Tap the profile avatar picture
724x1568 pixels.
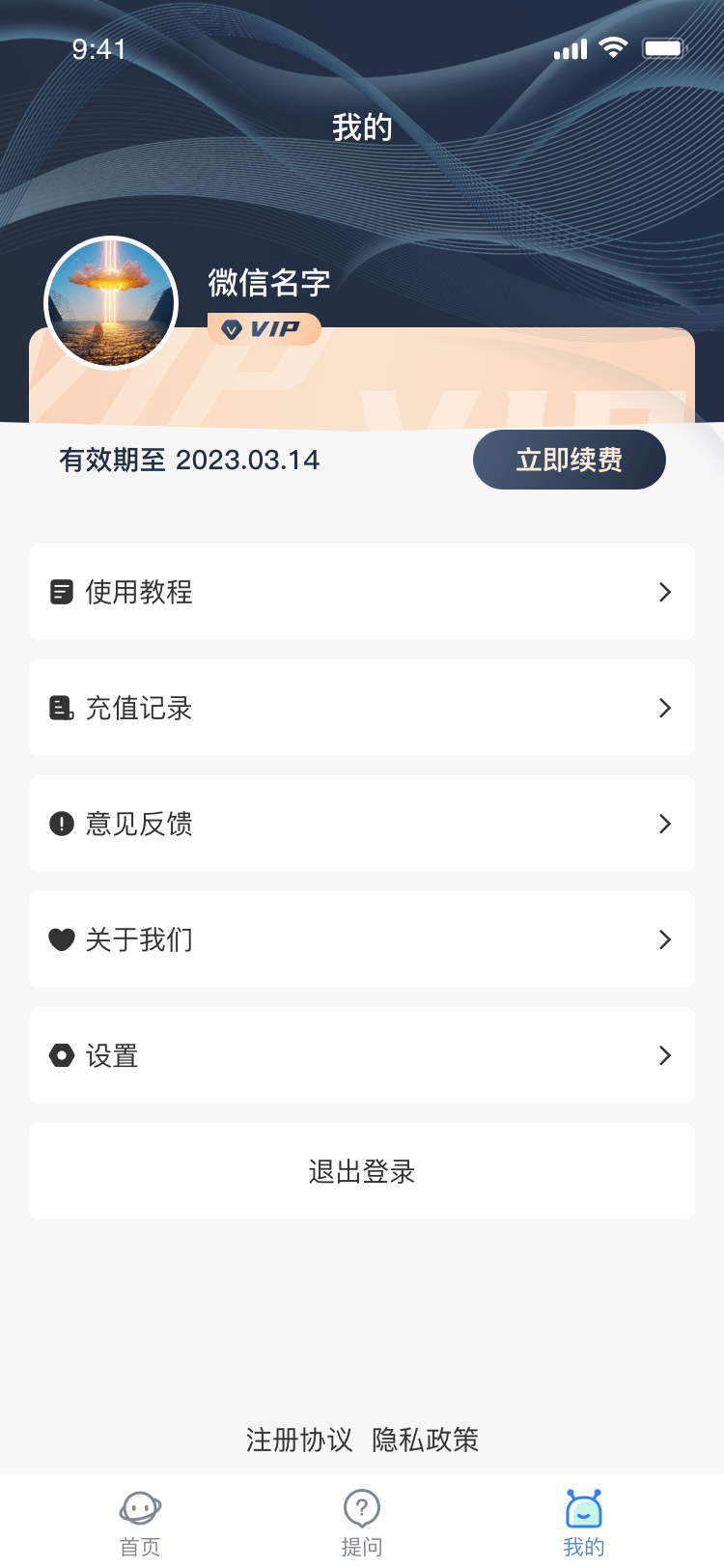tap(112, 303)
